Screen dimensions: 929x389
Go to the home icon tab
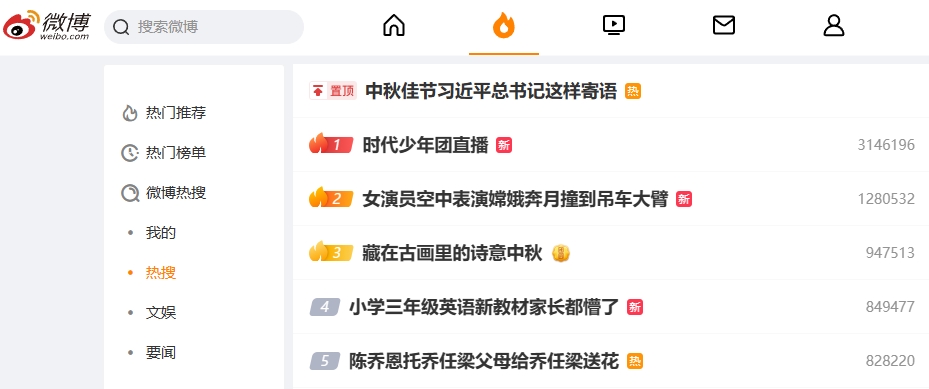point(394,25)
